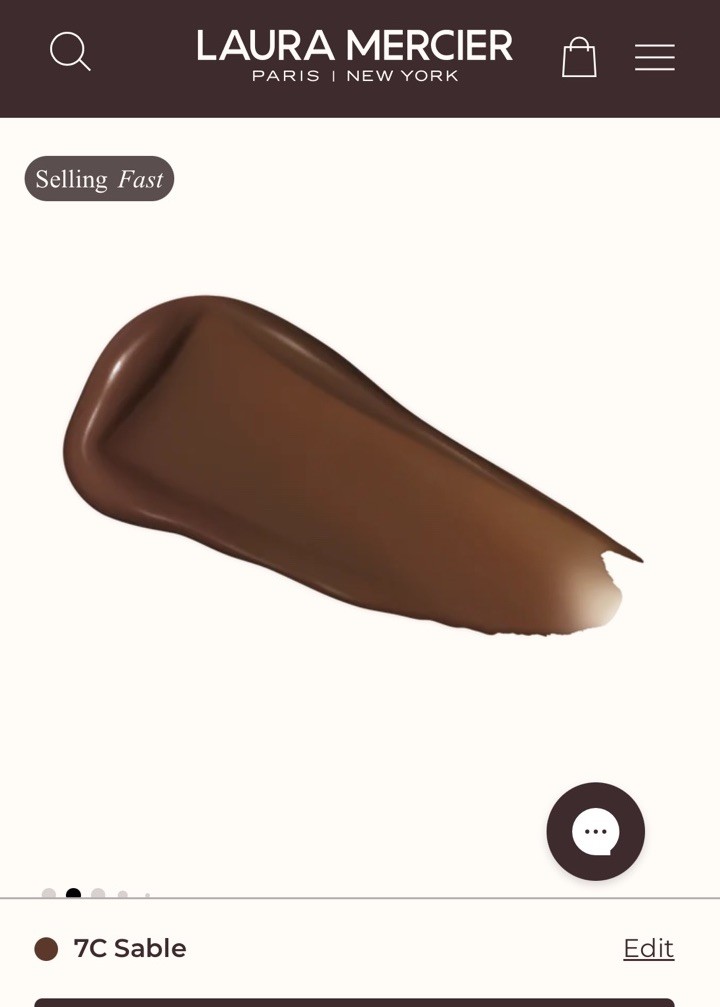Open the chat support bubble
720x1007 pixels.
595,831
